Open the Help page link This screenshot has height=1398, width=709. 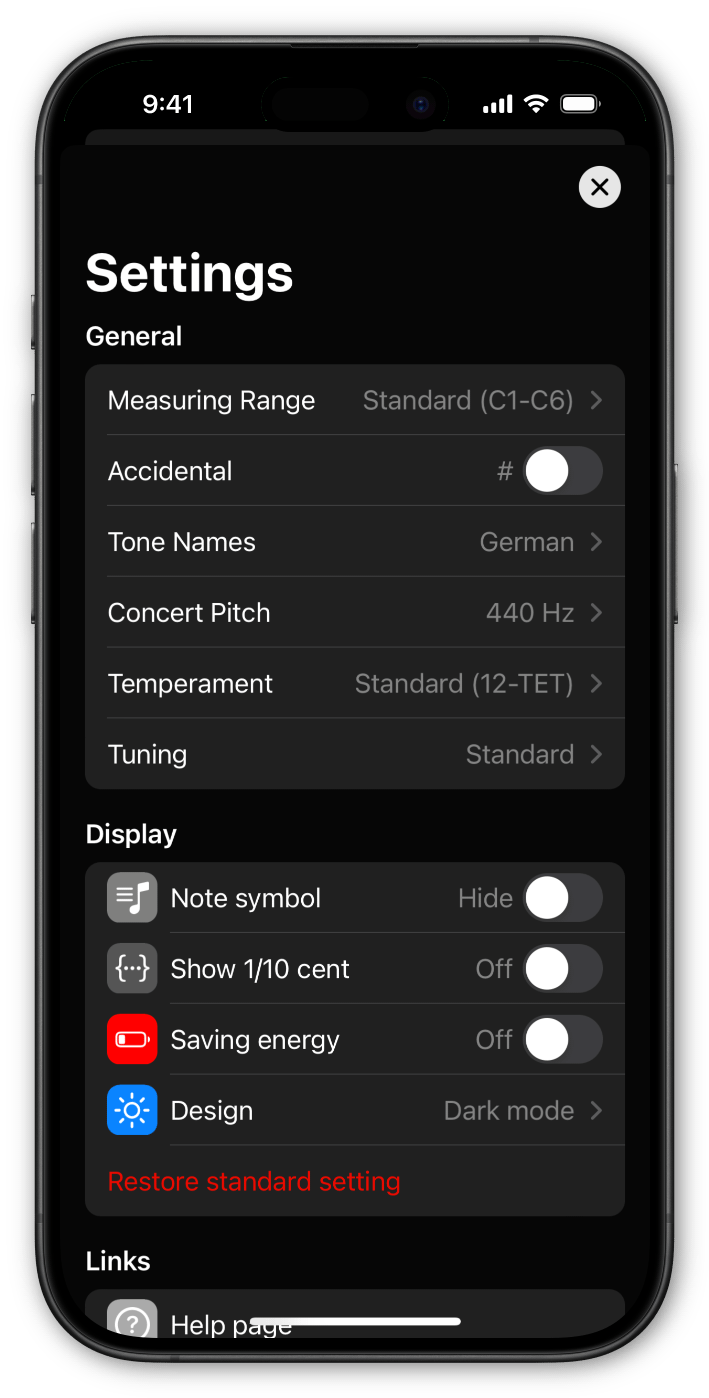pyautogui.click(x=355, y=1316)
